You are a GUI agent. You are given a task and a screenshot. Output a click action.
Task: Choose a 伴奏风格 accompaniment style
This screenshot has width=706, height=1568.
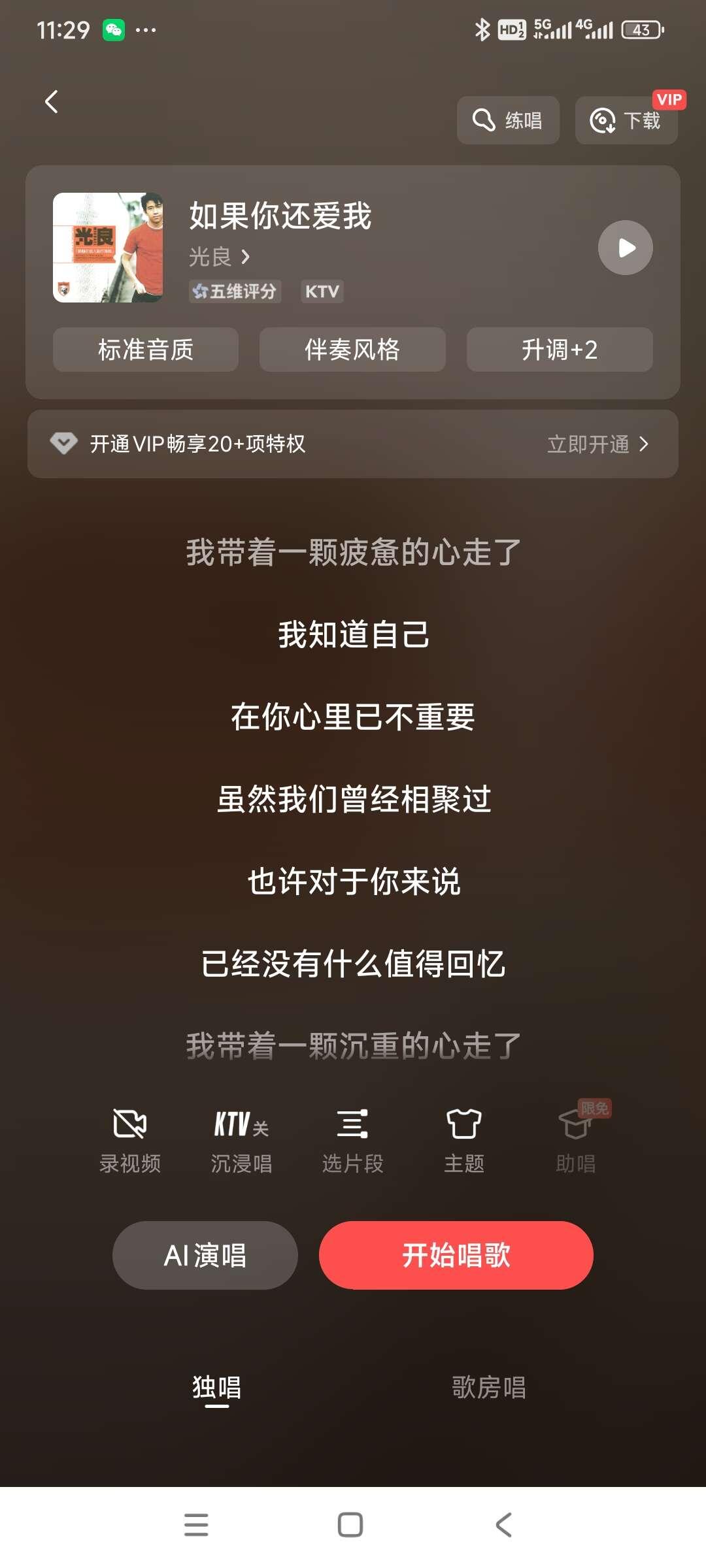pos(352,350)
